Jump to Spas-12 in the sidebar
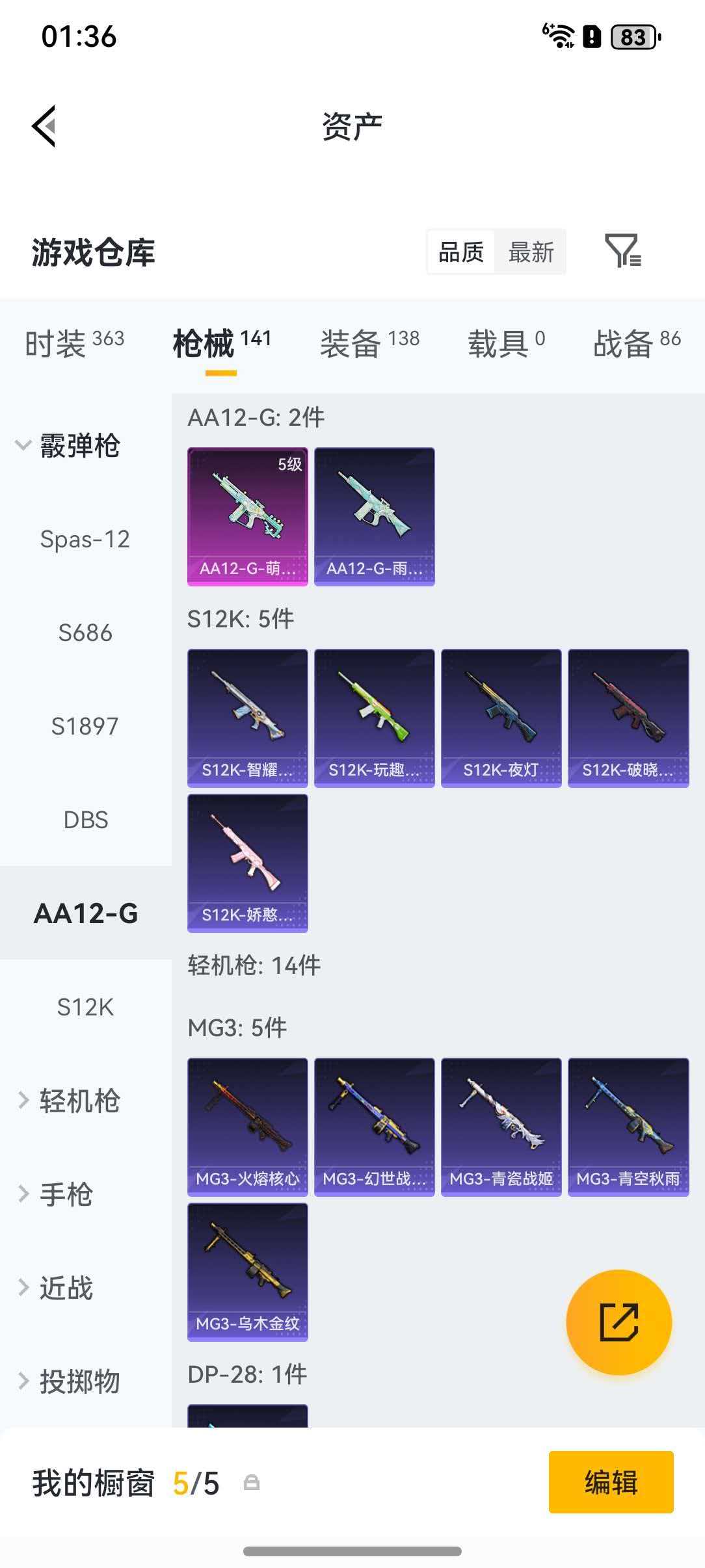Image resolution: width=705 pixels, height=1568 pixels. [85, 540]
